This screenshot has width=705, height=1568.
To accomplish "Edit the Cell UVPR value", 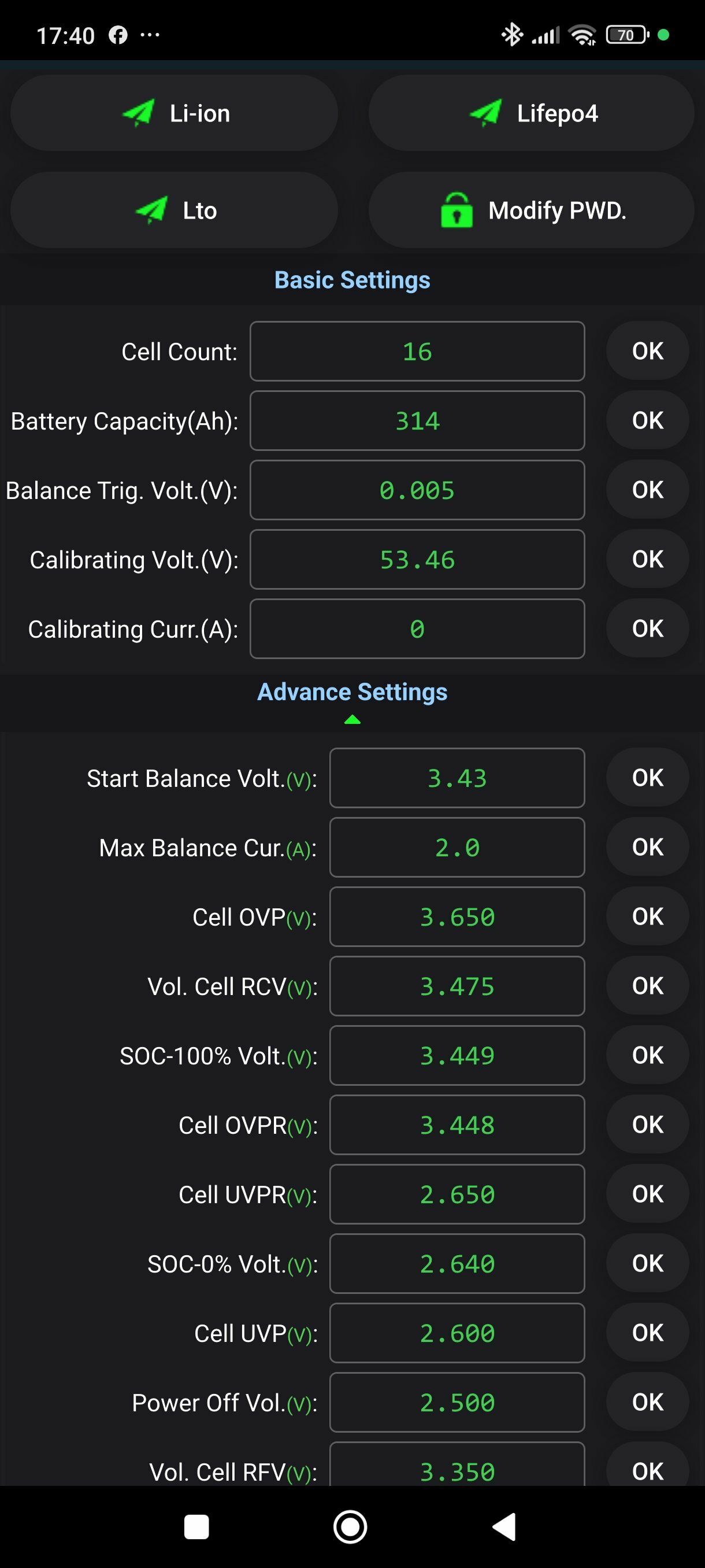I will point(457,1195).
